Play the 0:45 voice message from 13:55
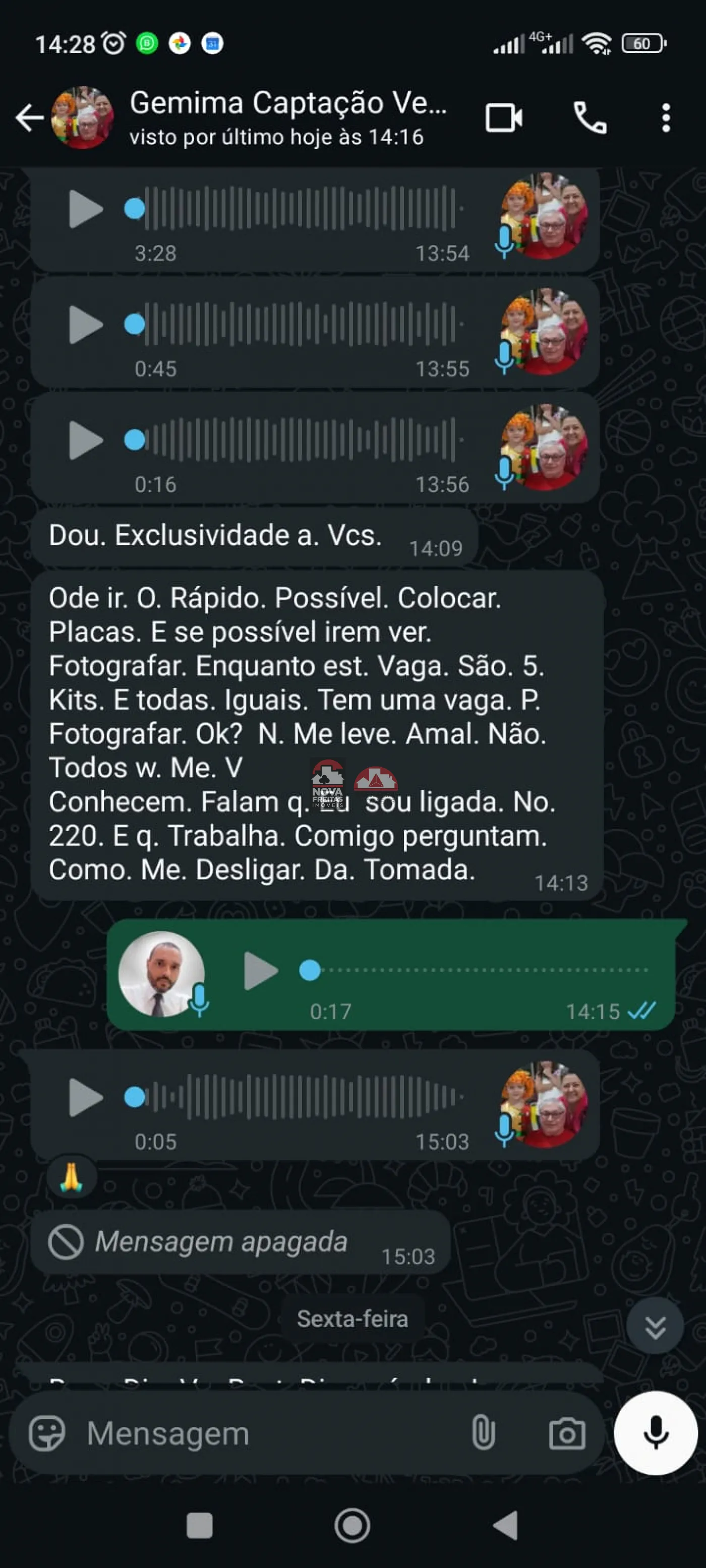 click(85, 325)
